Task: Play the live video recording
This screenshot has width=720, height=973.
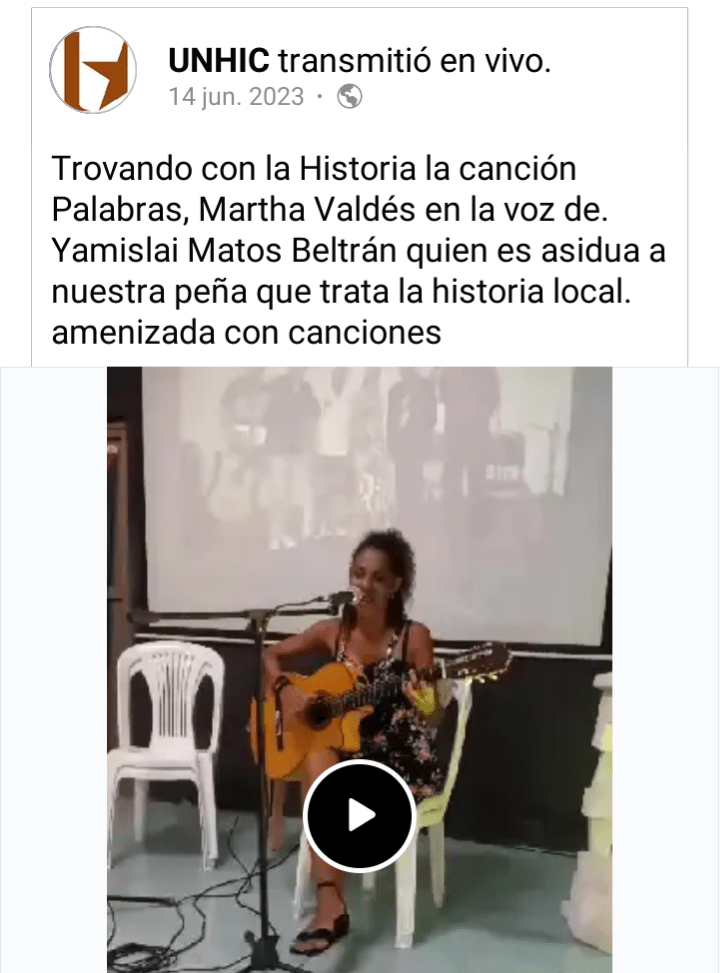Action: [x=359, y=815]
